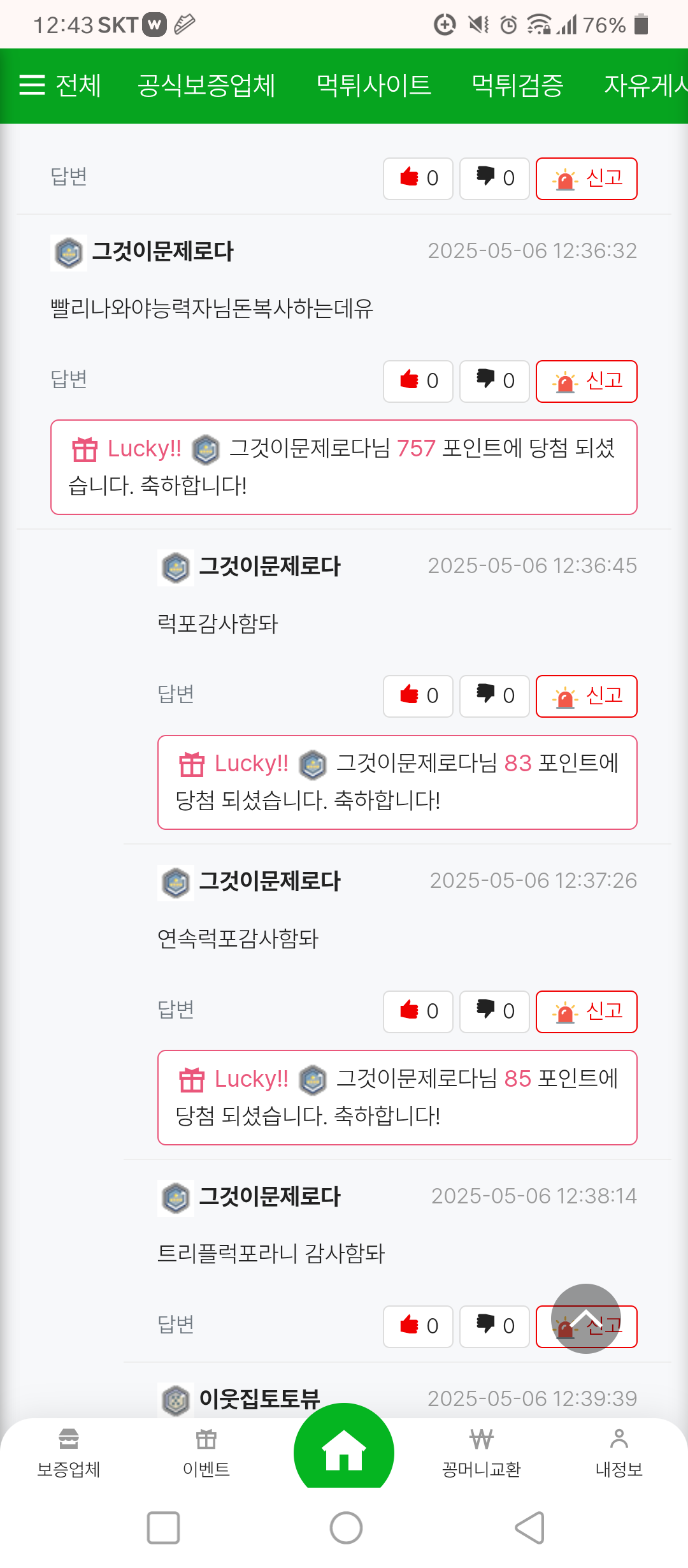Like the 빨리나와야능력자님돈복사하는데유 comment
The height and width of the screenshot is (1568, 688).
pyautogui.click(x=418, y=381)
